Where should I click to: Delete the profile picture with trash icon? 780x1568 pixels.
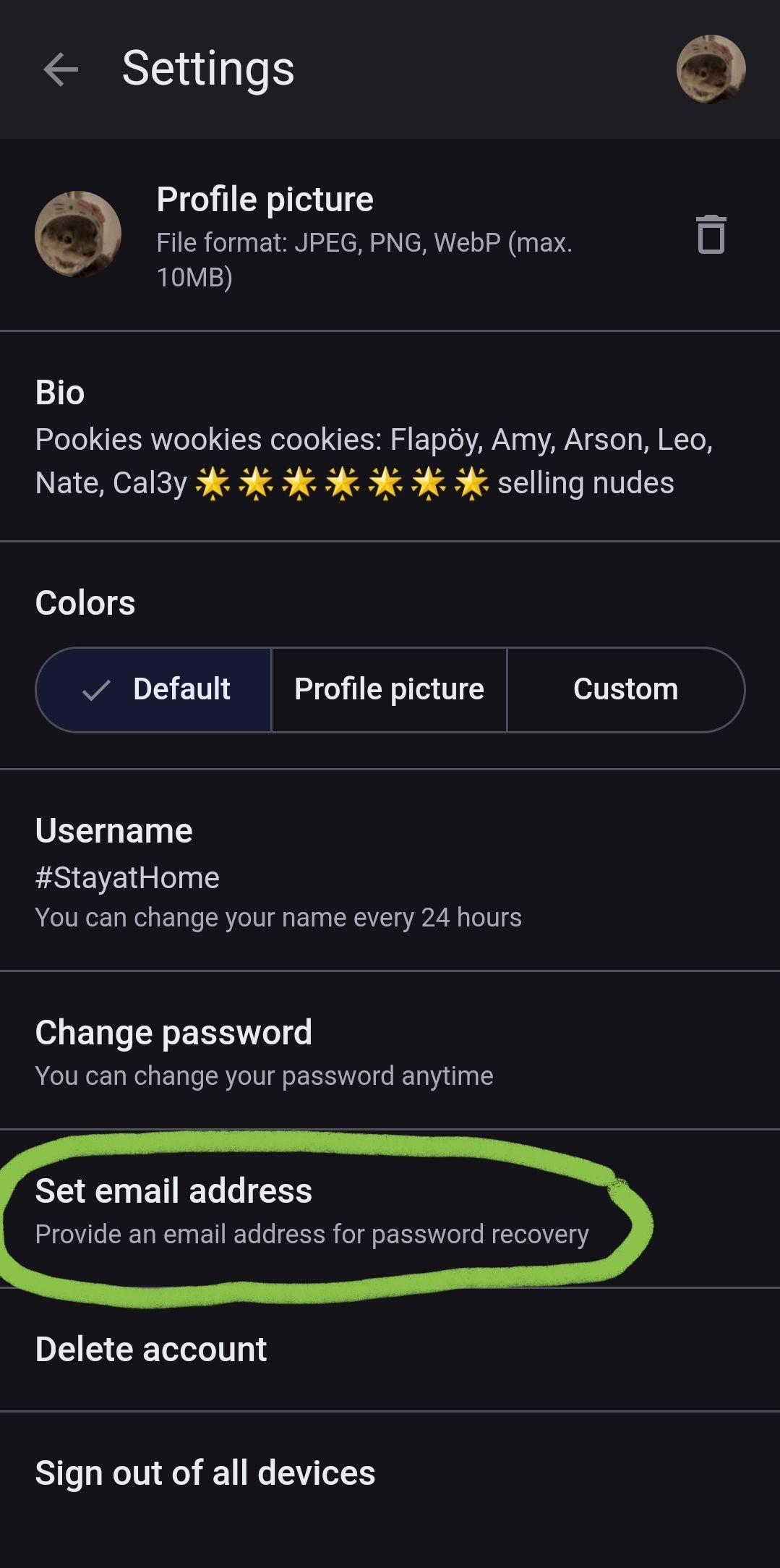(711, 234)
